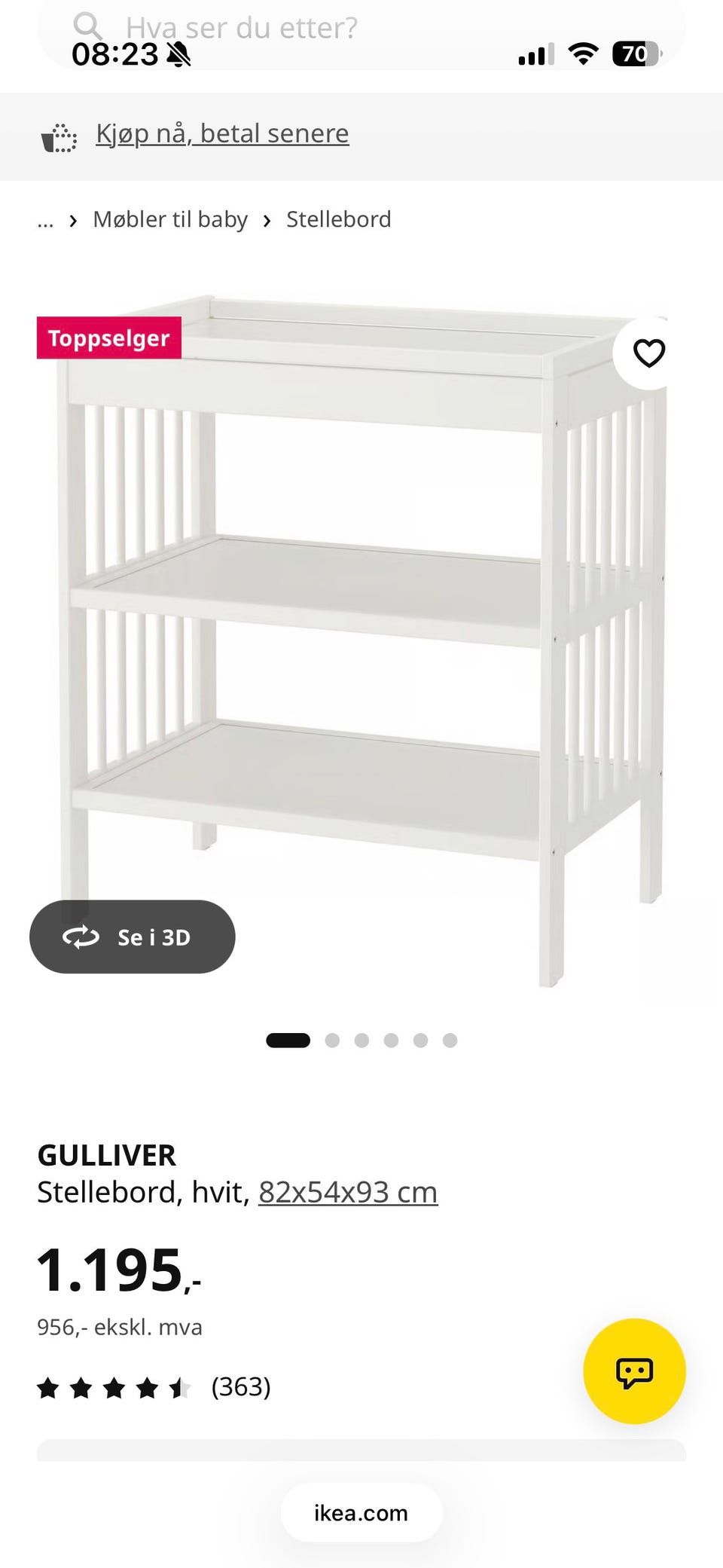Open the GULLIVER changing table product image

(x=361, y=640)
